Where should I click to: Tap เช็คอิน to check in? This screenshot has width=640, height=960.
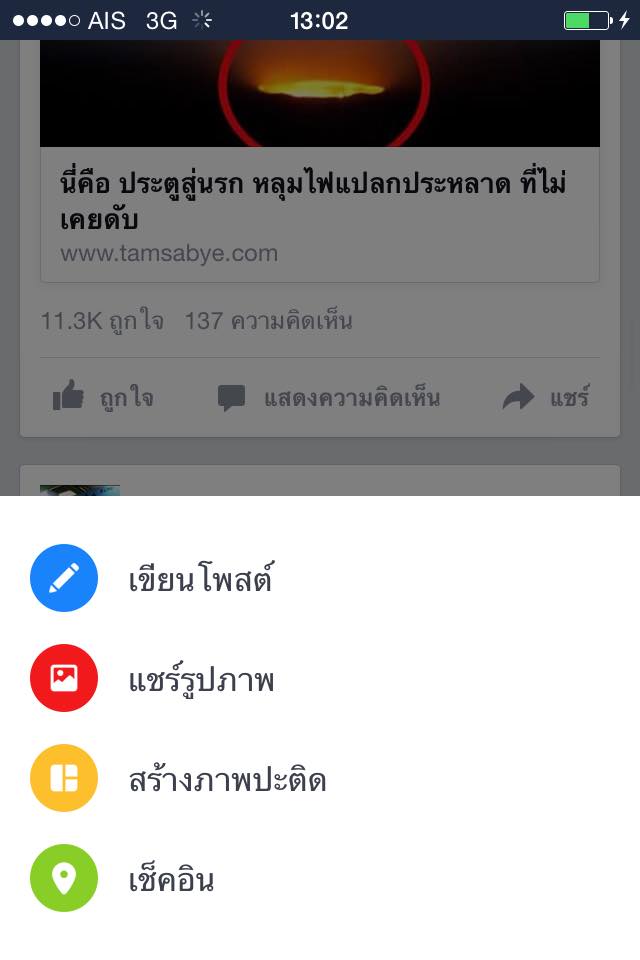(x=170, y=879)
